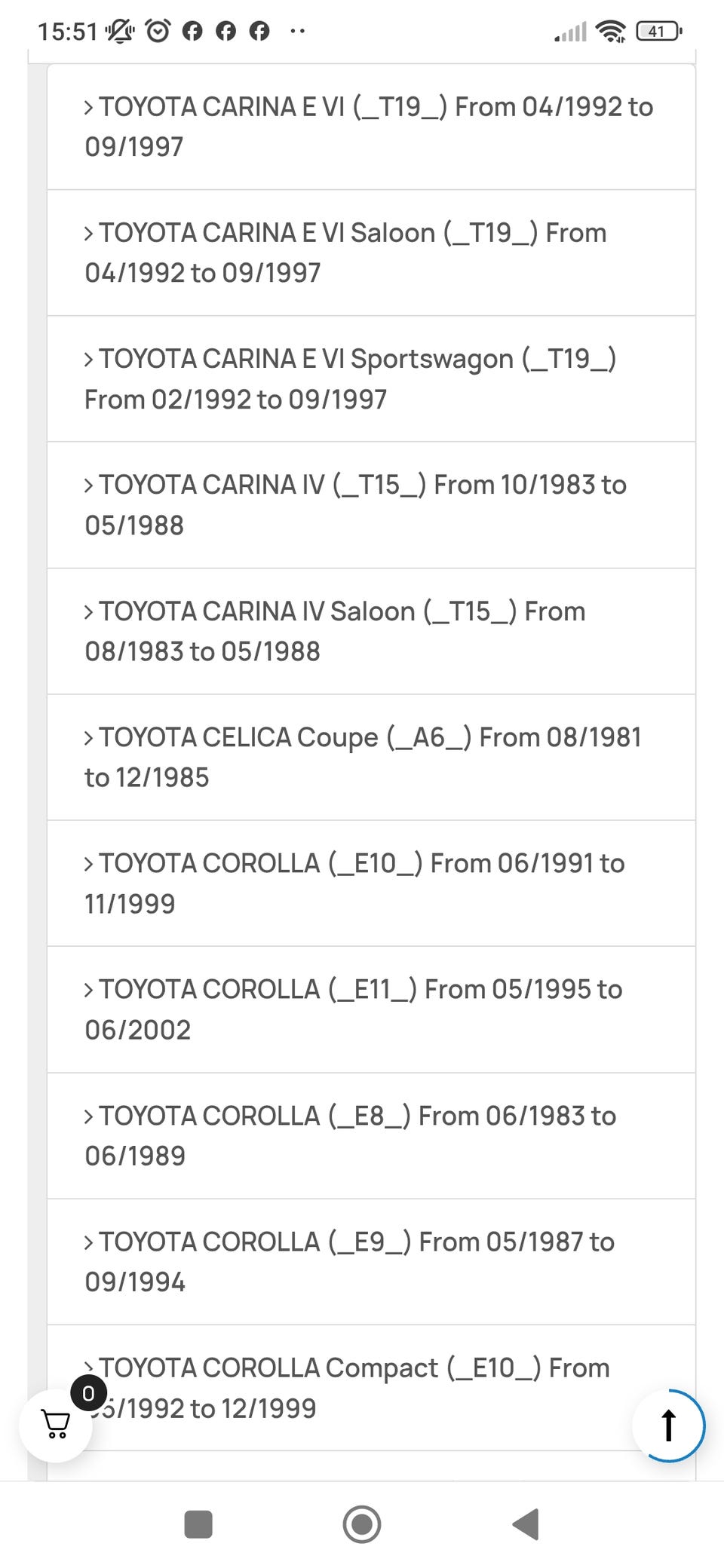Open the shopping cart
724x1568 pixels.
point(56,1425)
